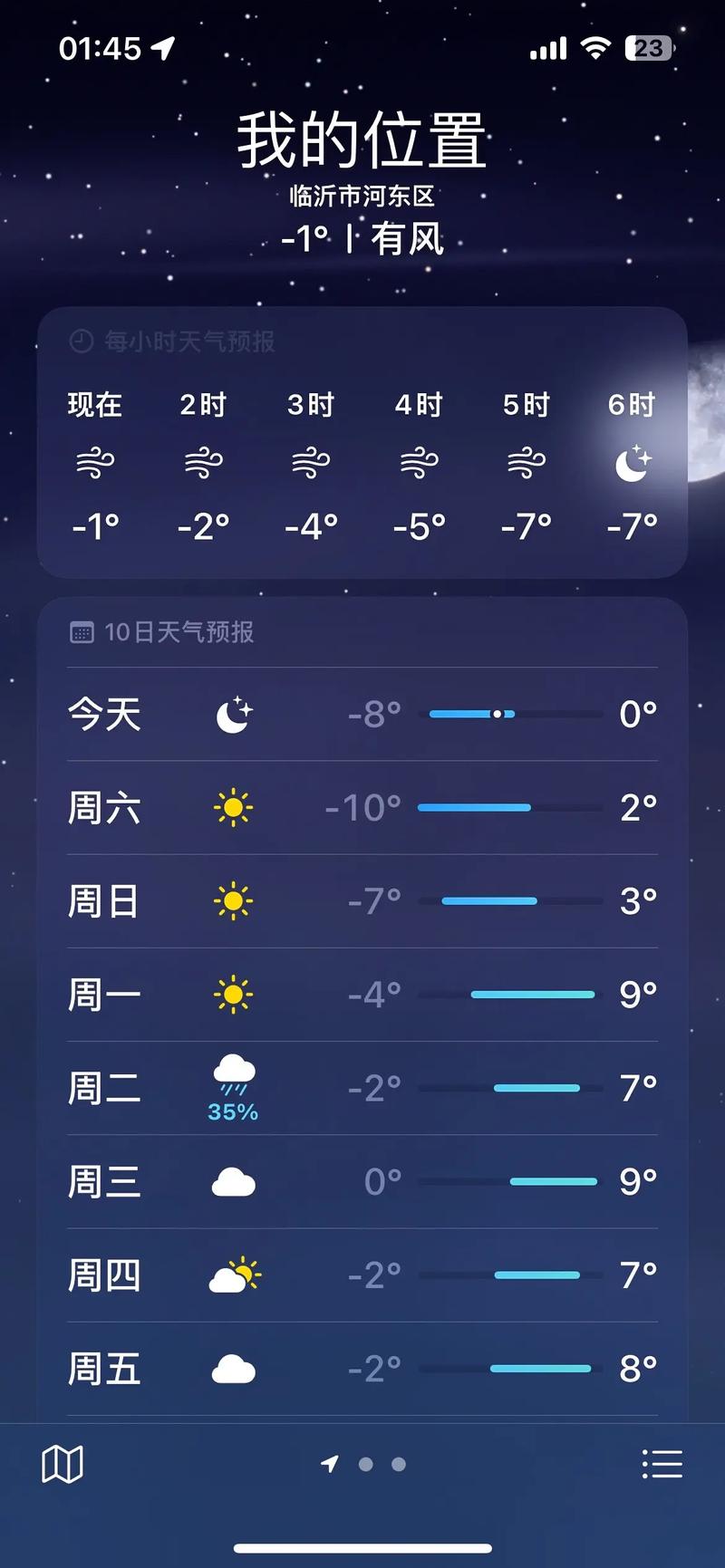Select the sun icon on 周六 row
This screenshot has height=1568, width=725.
click(233, 807)
